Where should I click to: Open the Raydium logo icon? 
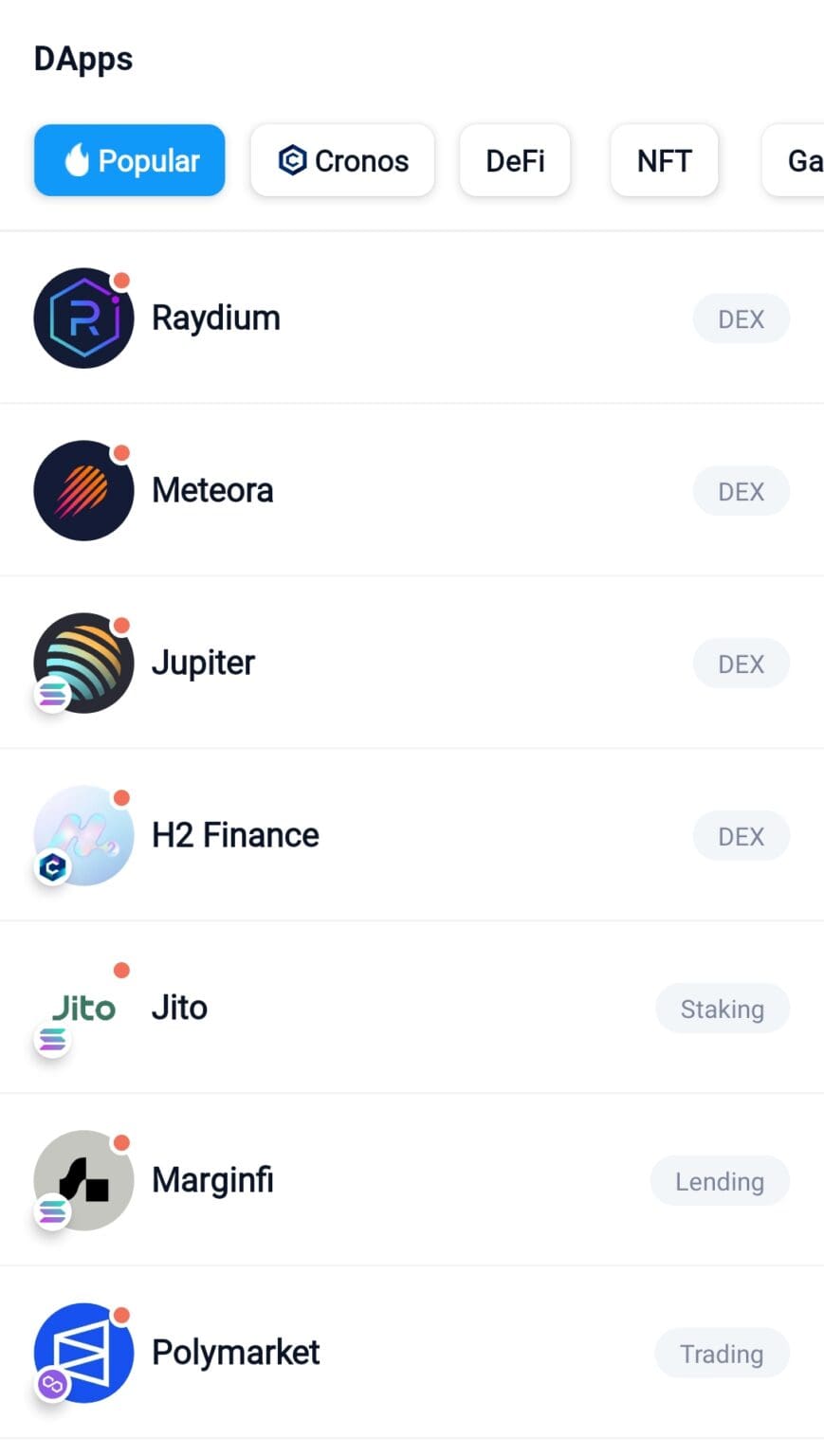coord(83,318)
